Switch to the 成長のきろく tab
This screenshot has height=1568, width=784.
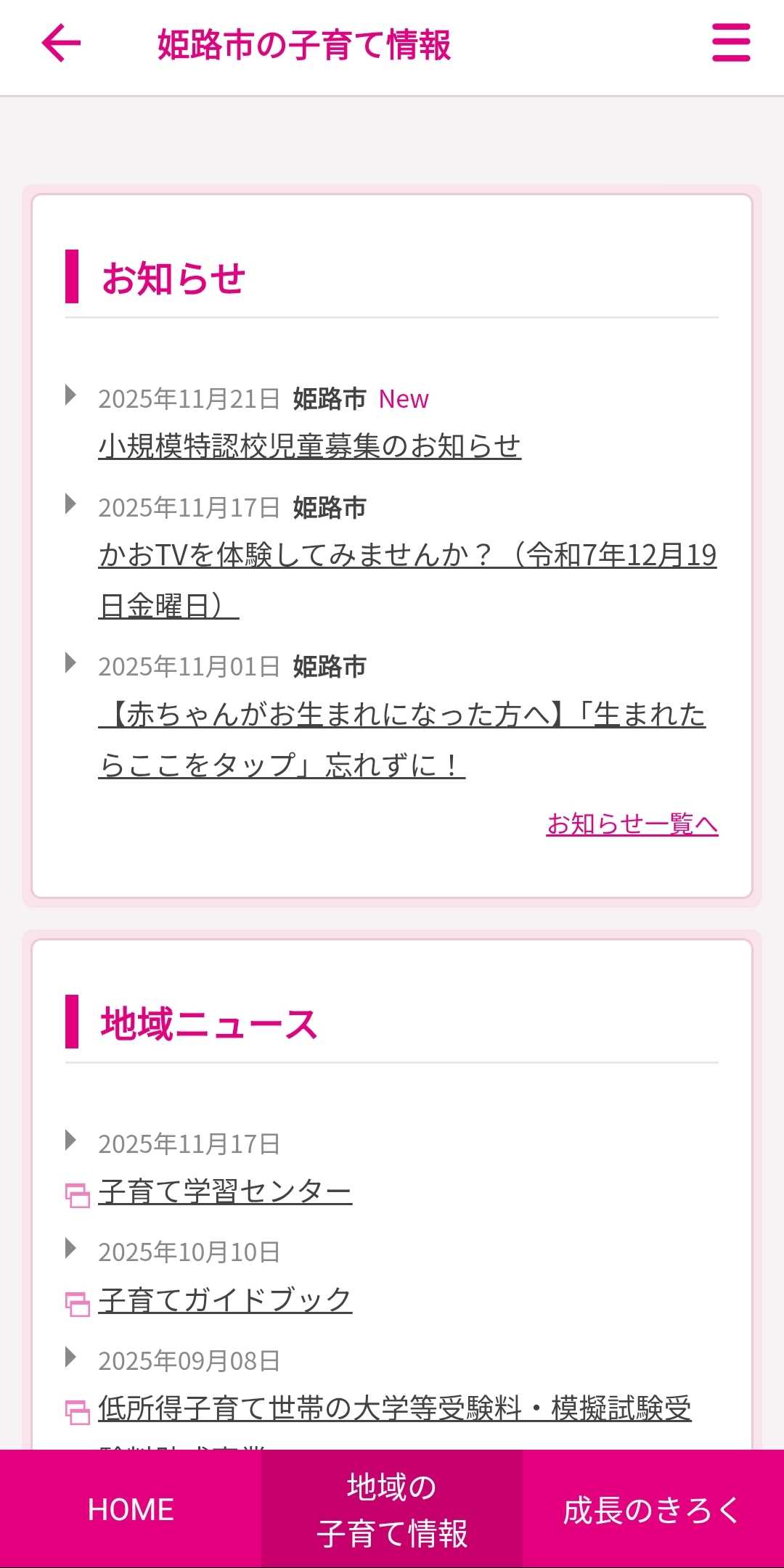652,1510
